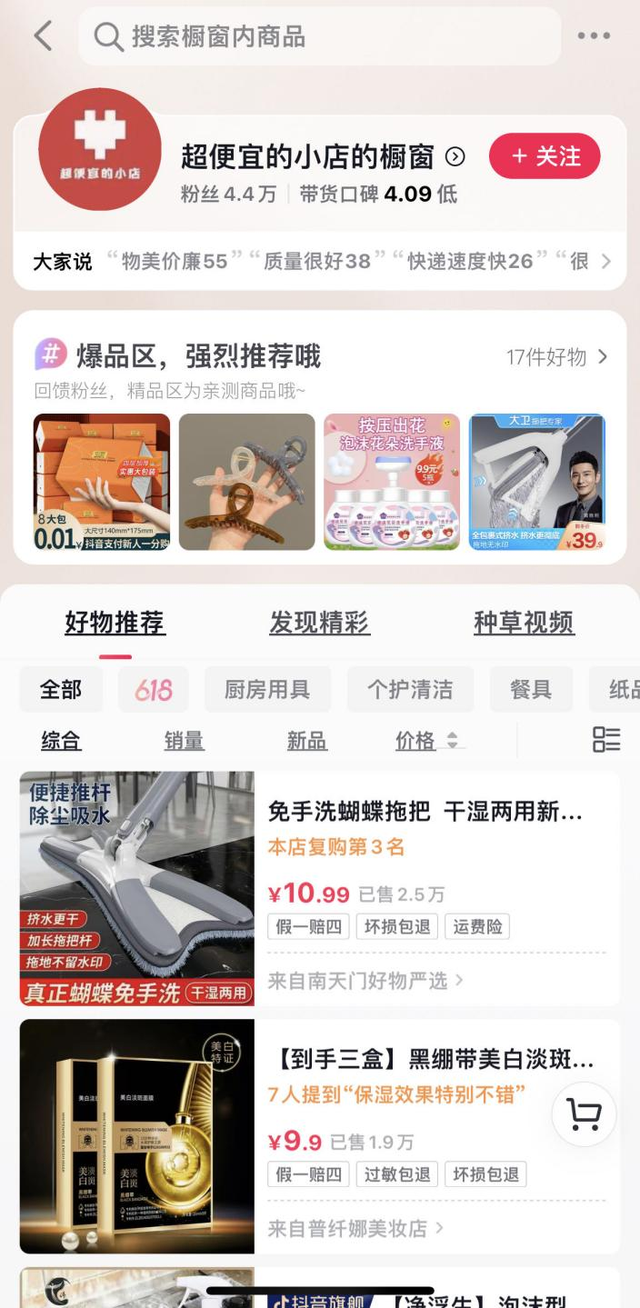This screenshot has width=640, height=1308.
Task: Switch to the 发现精彩 tab
Action: 319,623
